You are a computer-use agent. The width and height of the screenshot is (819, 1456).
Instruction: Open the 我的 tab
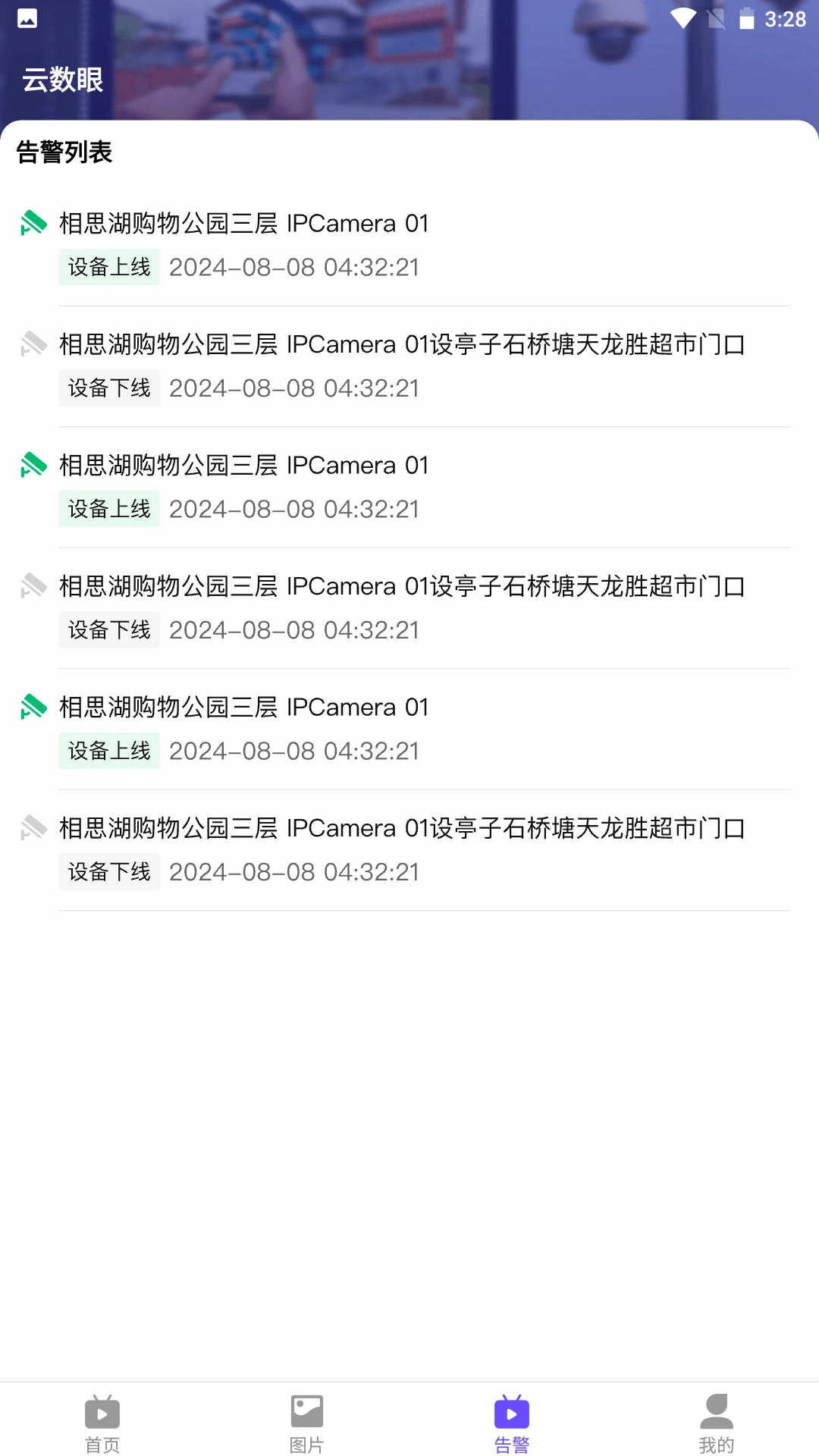(716, 1423)
